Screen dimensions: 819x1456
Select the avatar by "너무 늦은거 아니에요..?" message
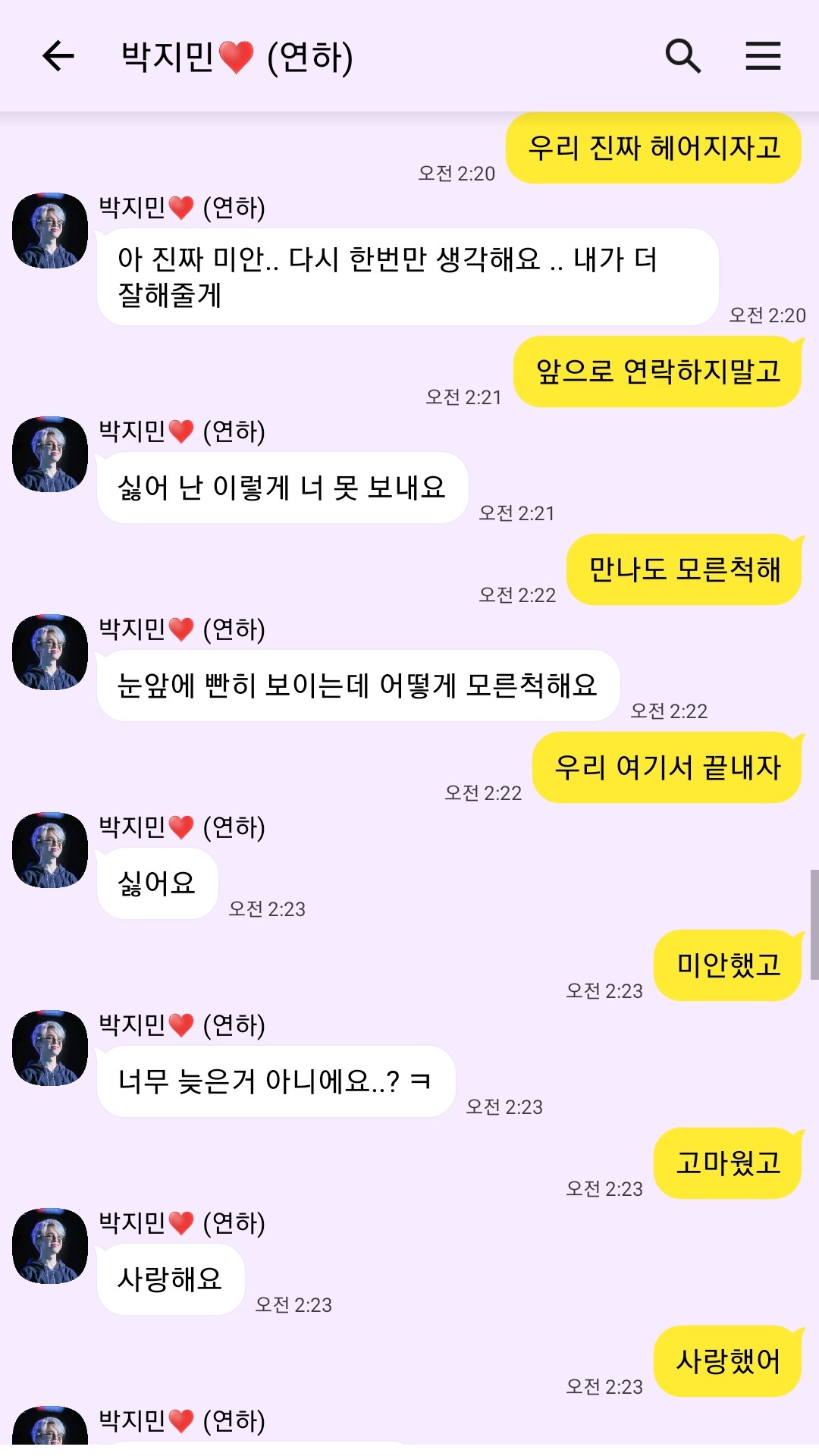[50, 1048]
